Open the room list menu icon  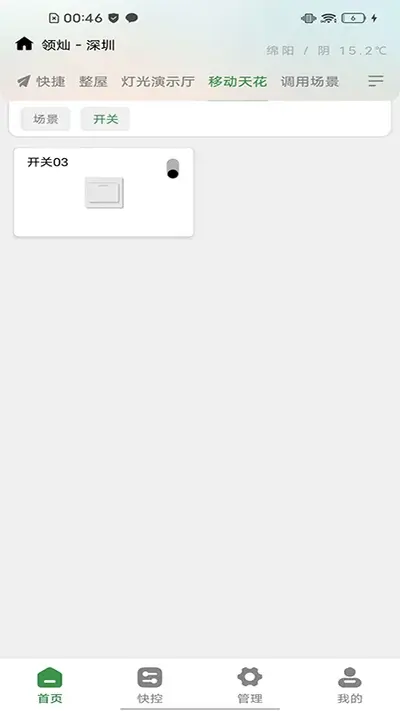pos(376,81)
